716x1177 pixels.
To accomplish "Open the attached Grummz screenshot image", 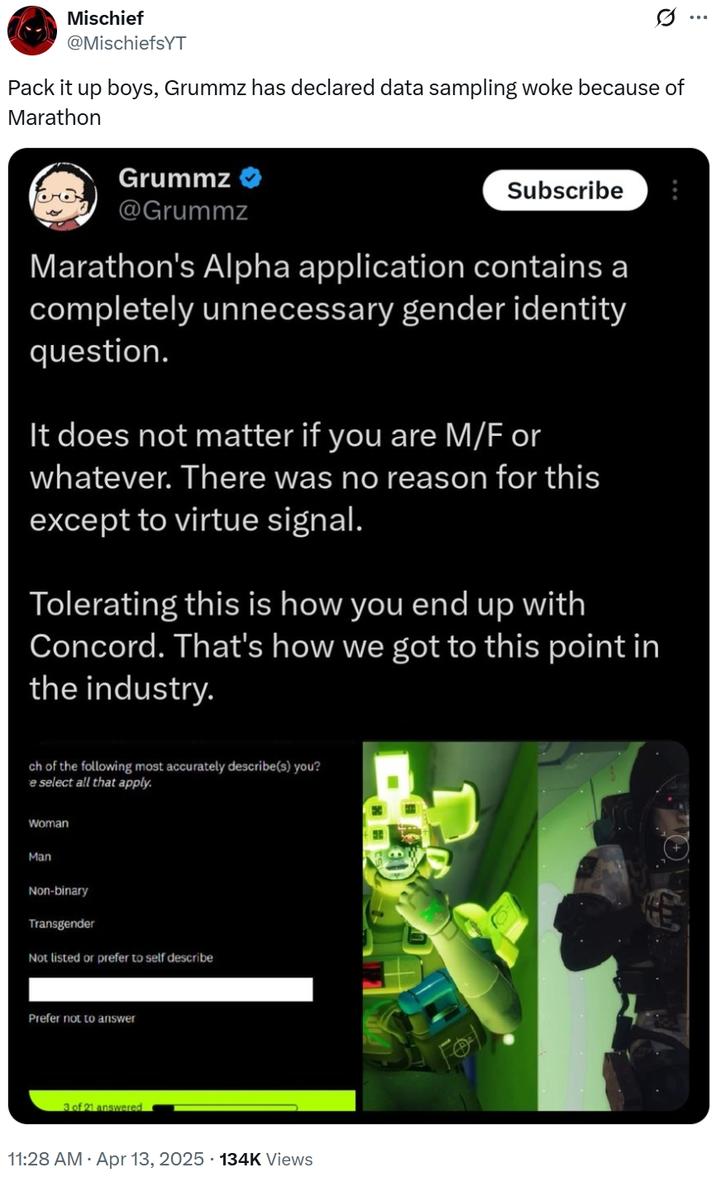I will point(358,635).
